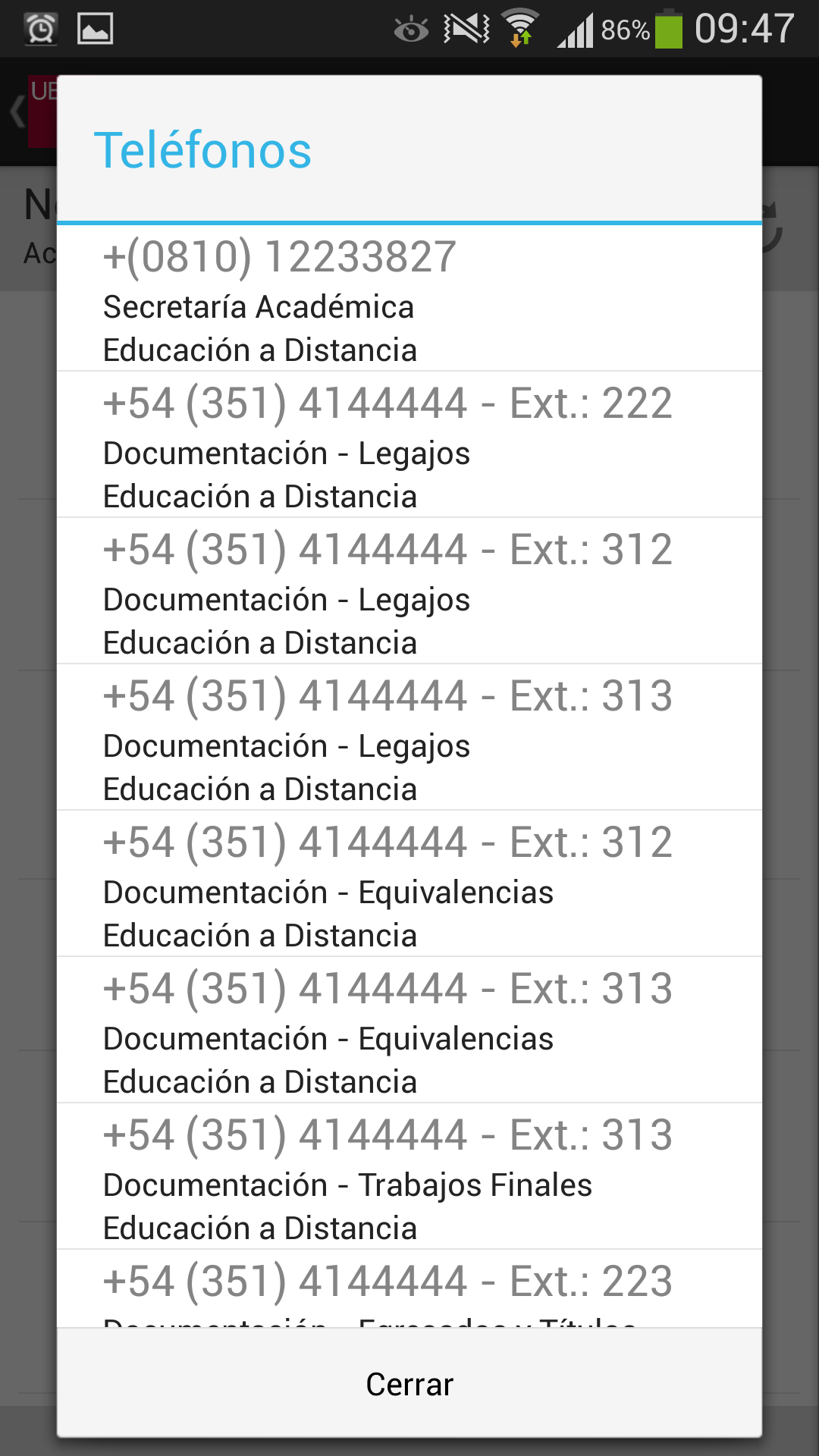The image size is (819, 1456).
Task: Select Documentación - Equivalencias Ext. 312
Action: [x=409, y=885]
